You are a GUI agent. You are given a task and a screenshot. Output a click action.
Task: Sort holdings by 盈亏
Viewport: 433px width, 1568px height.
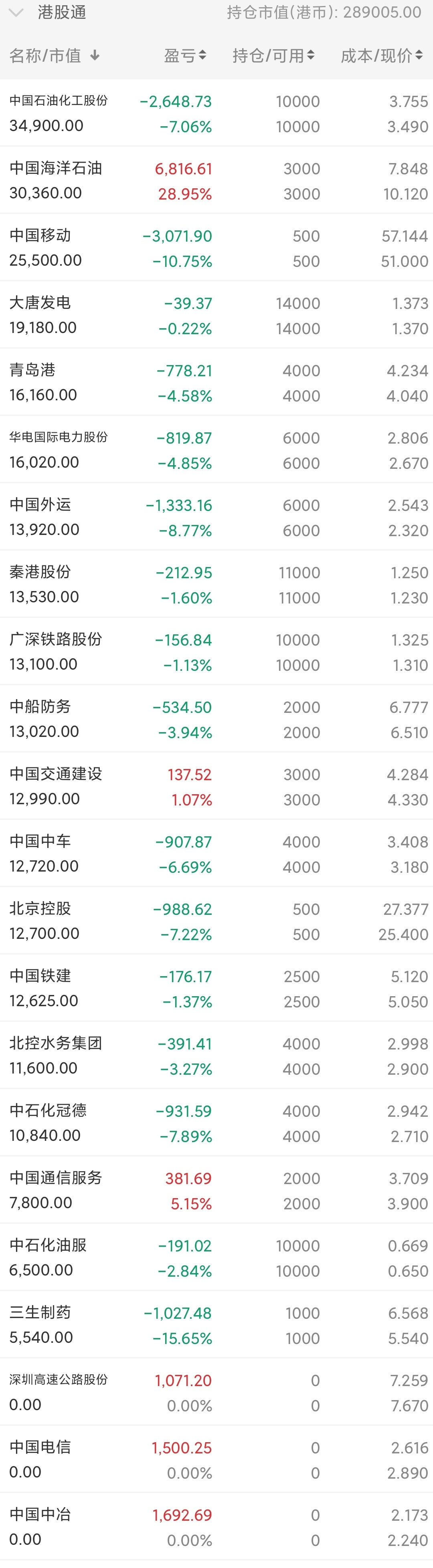pos(185,56)
